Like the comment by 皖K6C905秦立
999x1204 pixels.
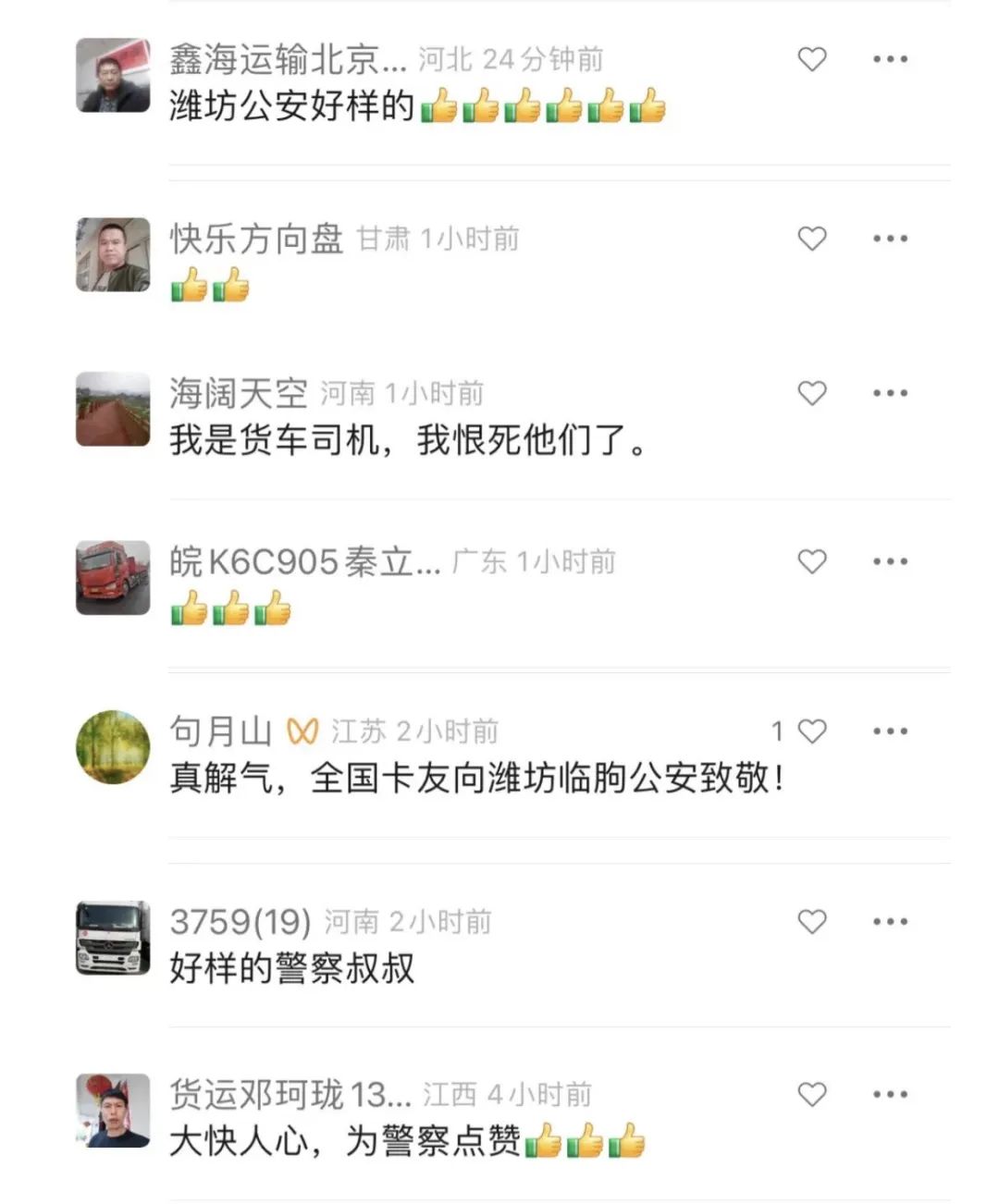point(811,561)
